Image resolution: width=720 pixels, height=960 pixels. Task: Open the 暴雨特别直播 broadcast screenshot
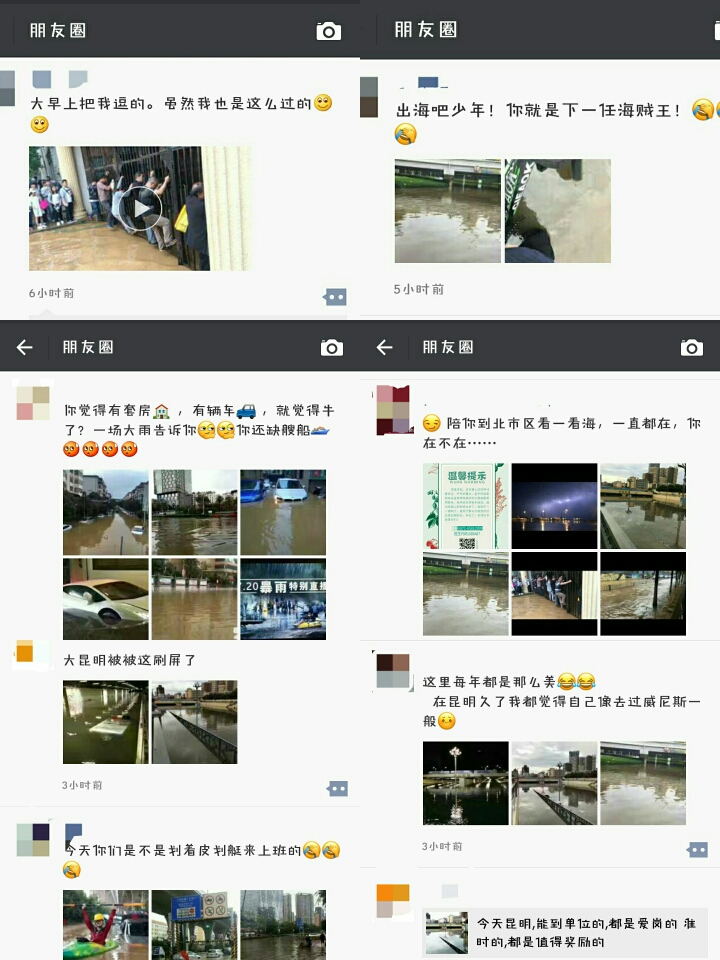(x=283, y=599)
